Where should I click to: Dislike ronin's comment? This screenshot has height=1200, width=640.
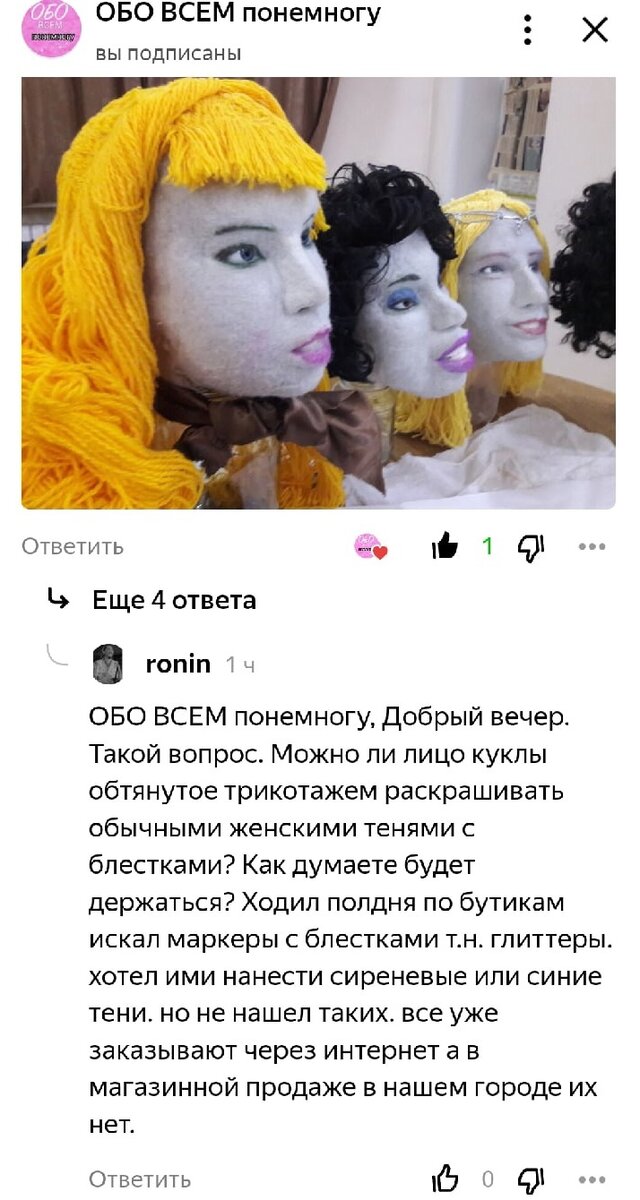[x=530, y=1179]
